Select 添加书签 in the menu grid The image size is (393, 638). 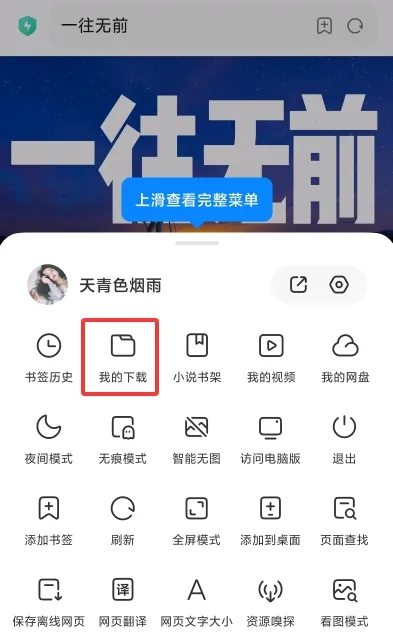[x=49, y=521]
